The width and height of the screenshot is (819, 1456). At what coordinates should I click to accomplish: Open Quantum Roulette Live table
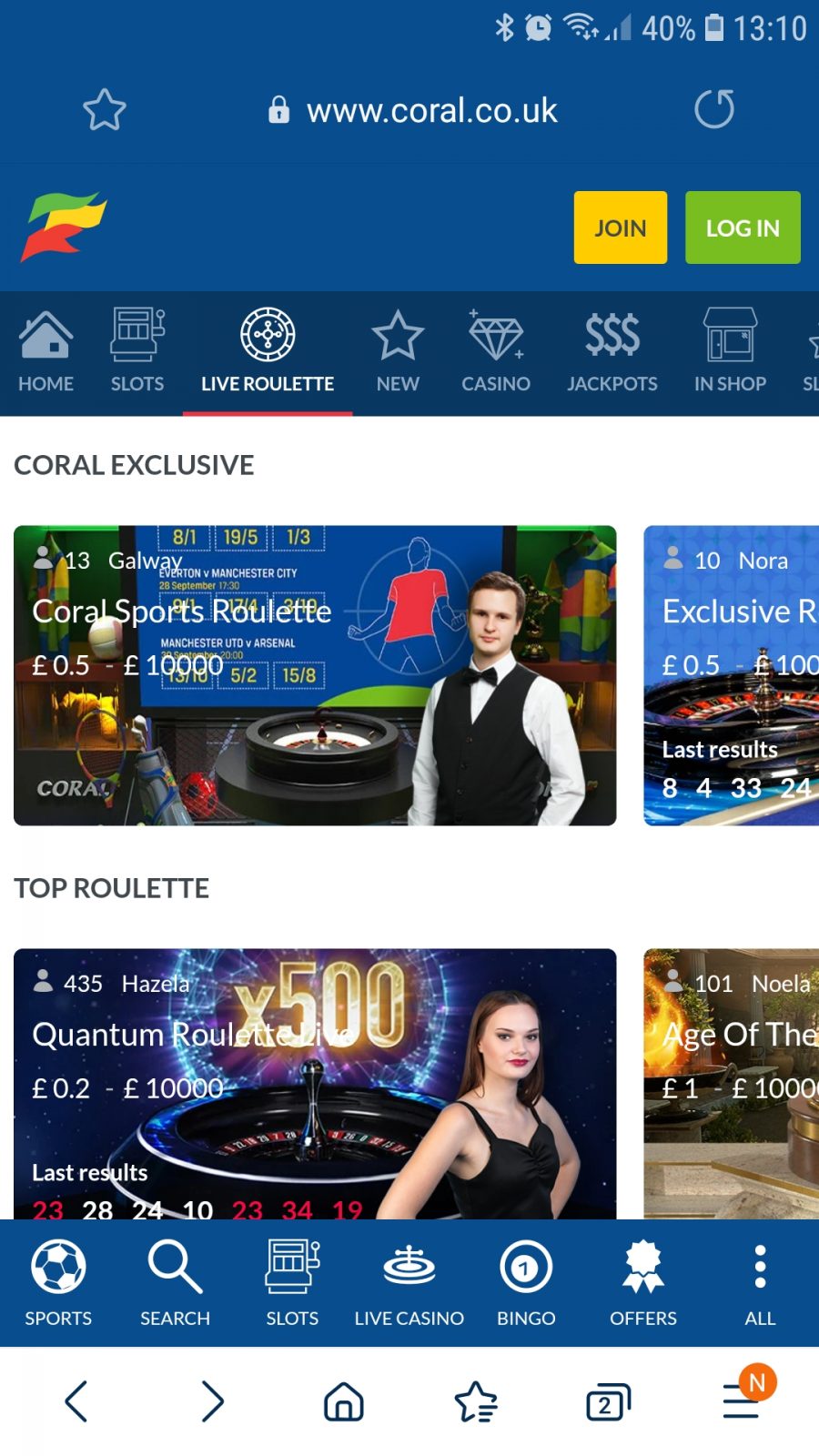coord(315,1084)
